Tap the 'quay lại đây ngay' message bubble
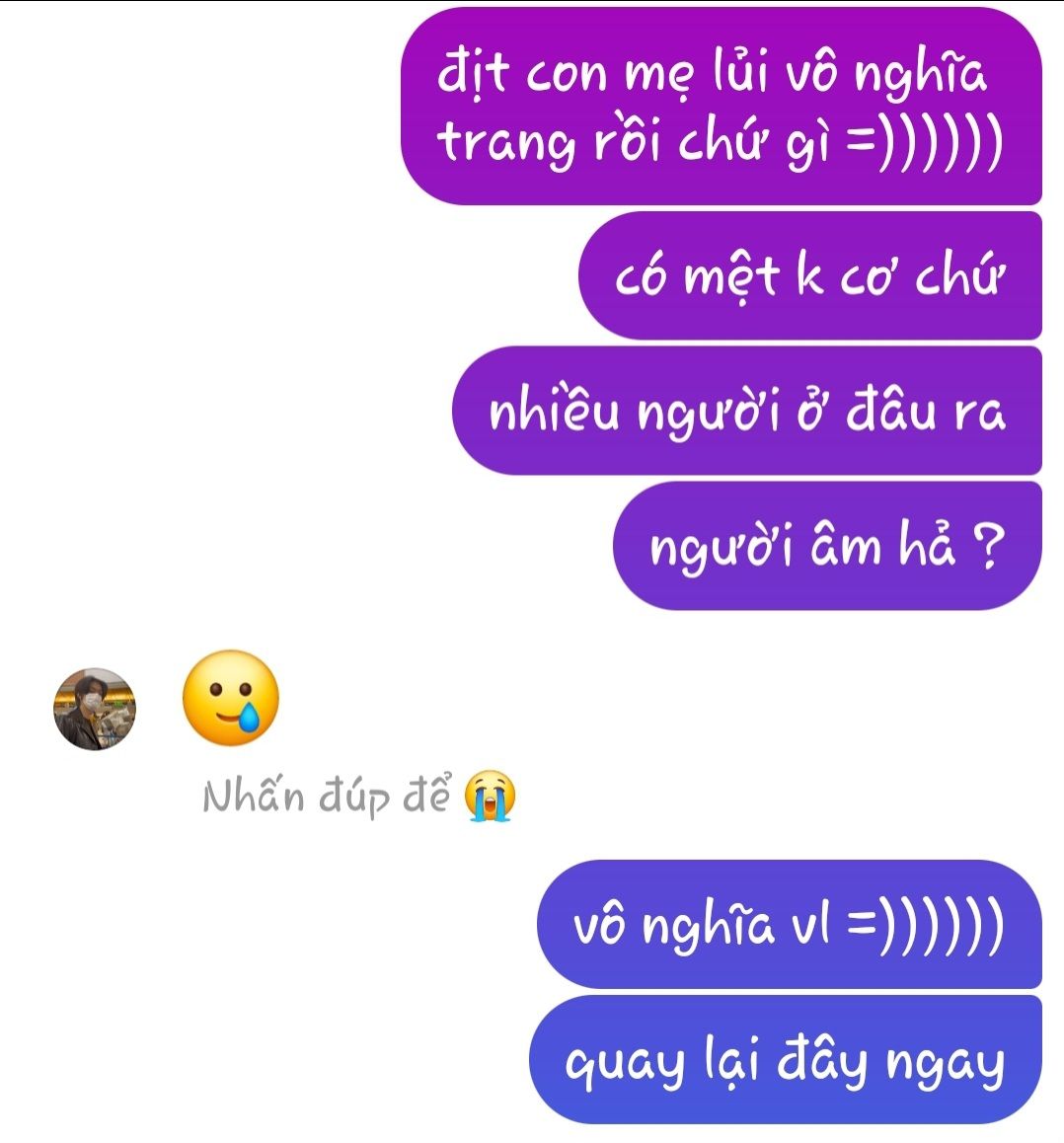Screen dimensions: 1064x1143 [x=785, y=1061]
